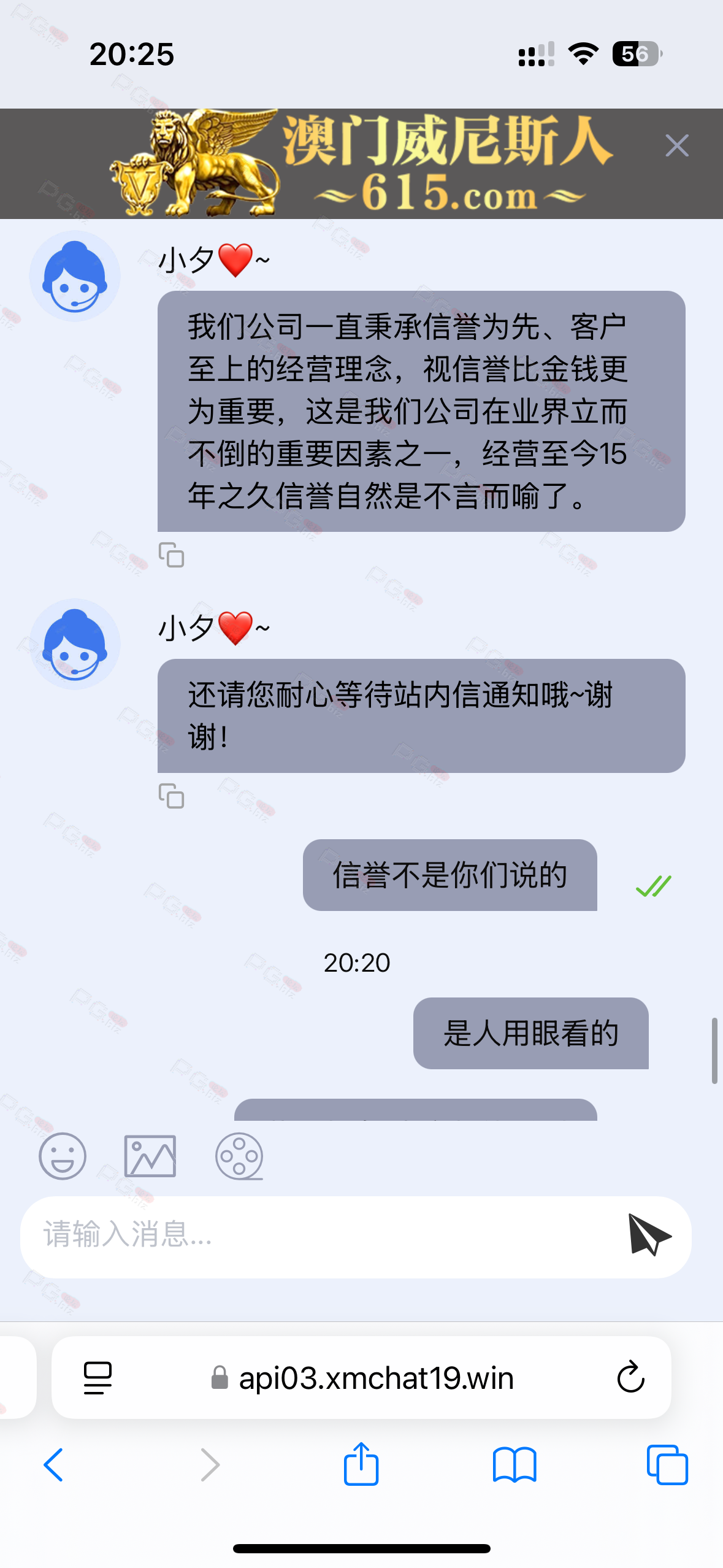Open Safari bookmarks
This screenshot has width=723, height=1568.
514,1465
